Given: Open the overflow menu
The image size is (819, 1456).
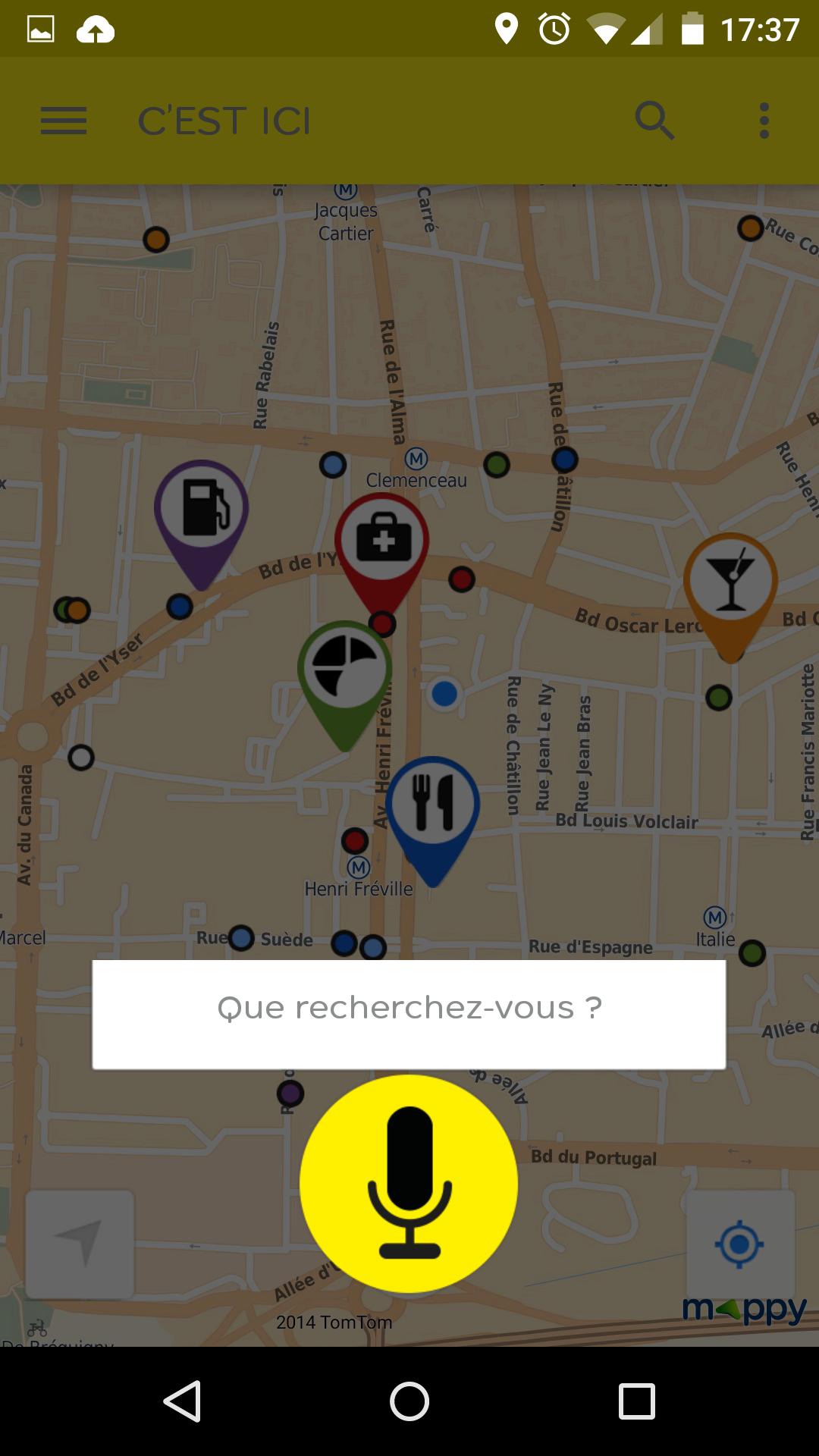Looking at the screenshot, I should (764, 121).
